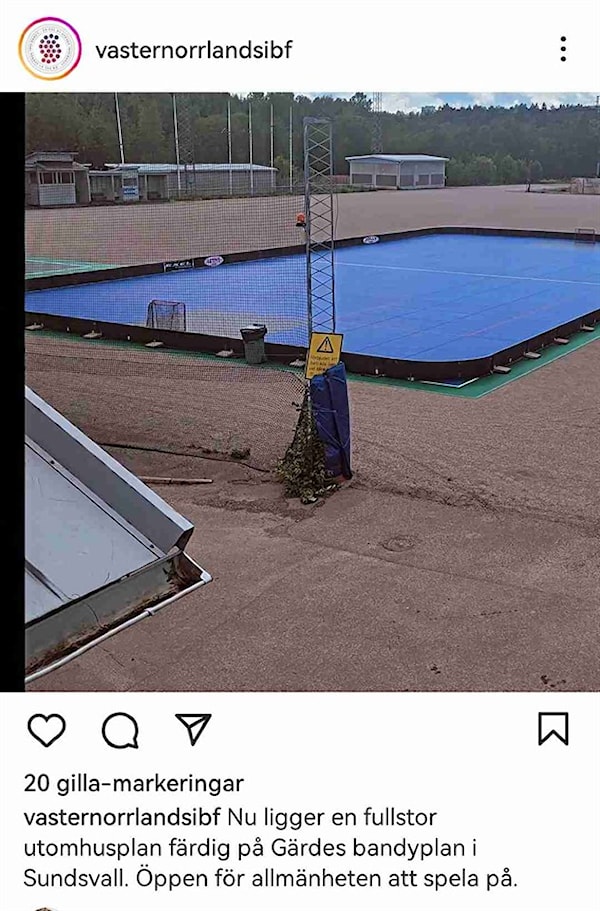View the 20 gilla-markeringar list
600x911 pixels.
(x=133, y=783)
